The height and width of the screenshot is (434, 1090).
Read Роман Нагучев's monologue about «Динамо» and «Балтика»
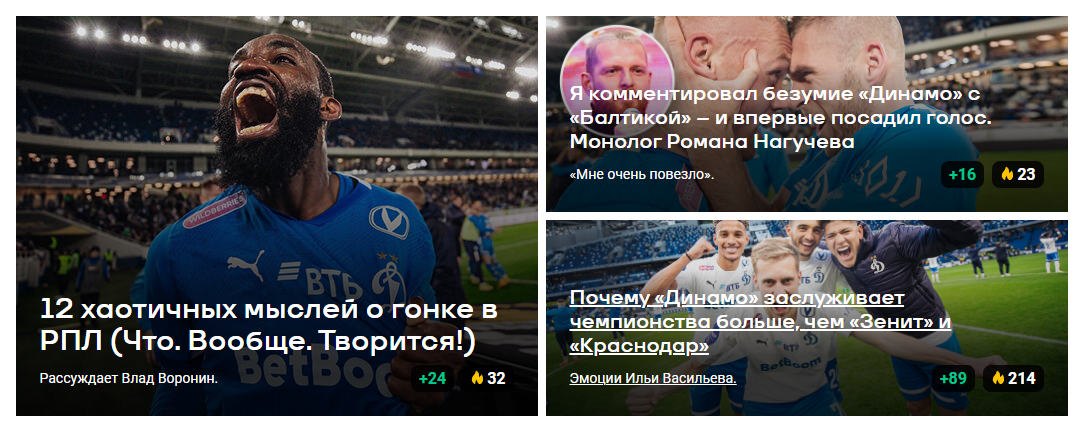coord(780,118)
